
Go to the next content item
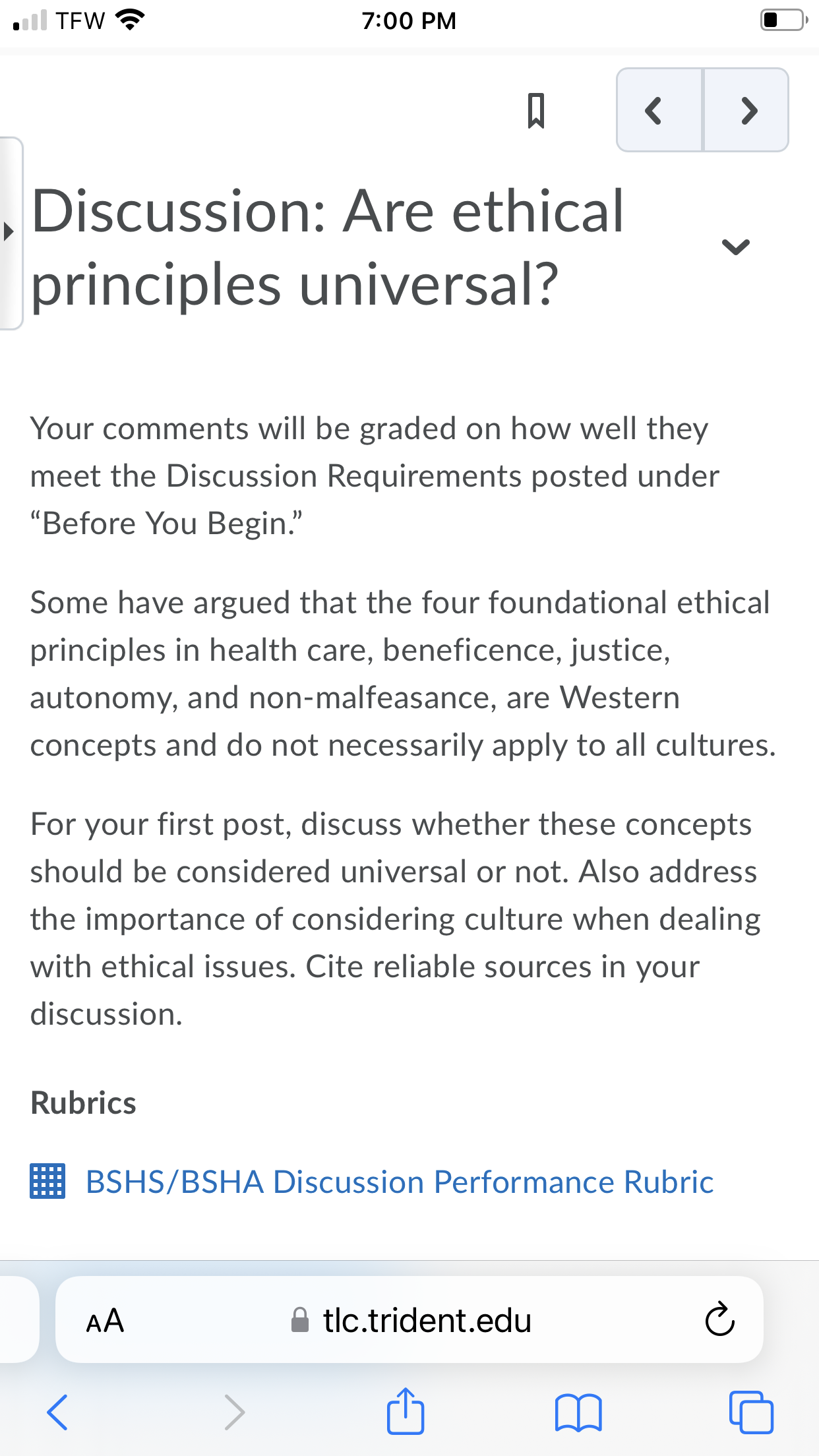click(x=746, y=110)
